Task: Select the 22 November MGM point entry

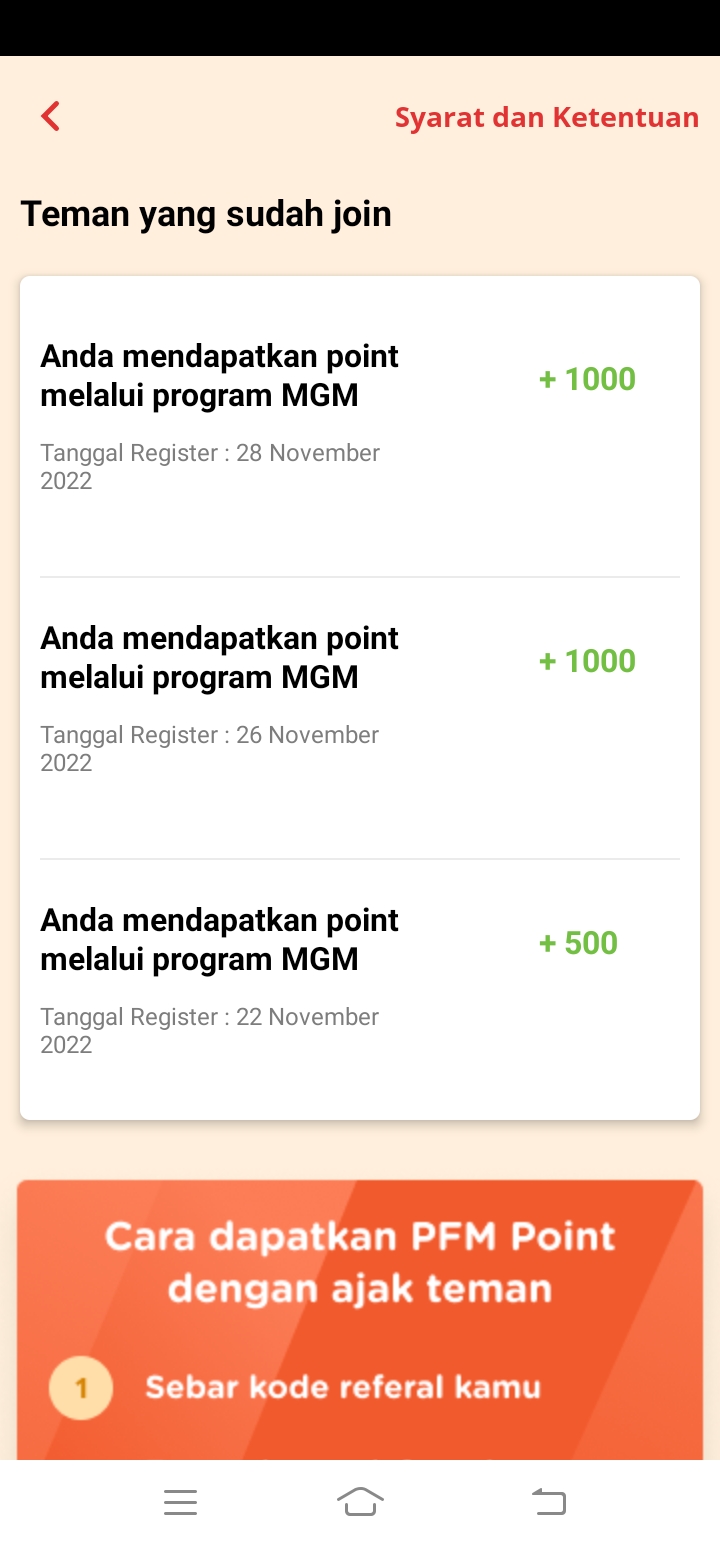Action: pyautogui.click(x=220, y=939)
